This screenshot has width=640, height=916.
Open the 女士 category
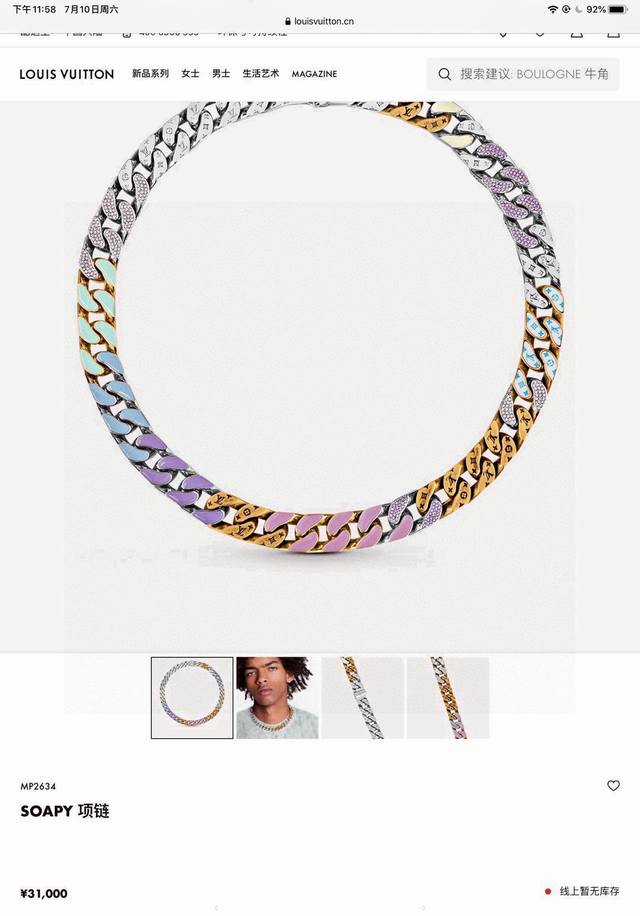click(190, 74)
